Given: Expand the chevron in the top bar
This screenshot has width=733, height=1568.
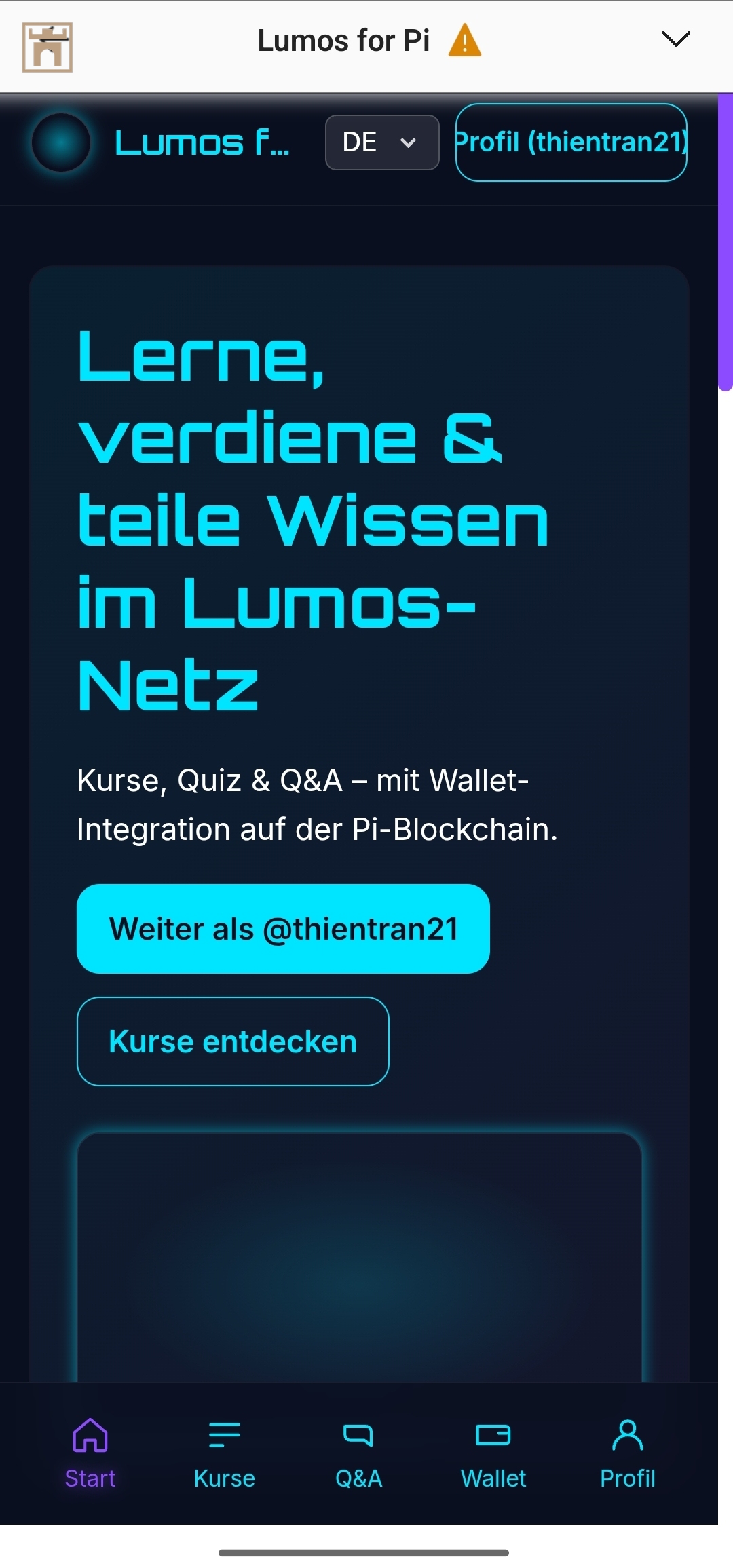Looking at the screenshot, I should pyautogui.click(x=675, y=39).
